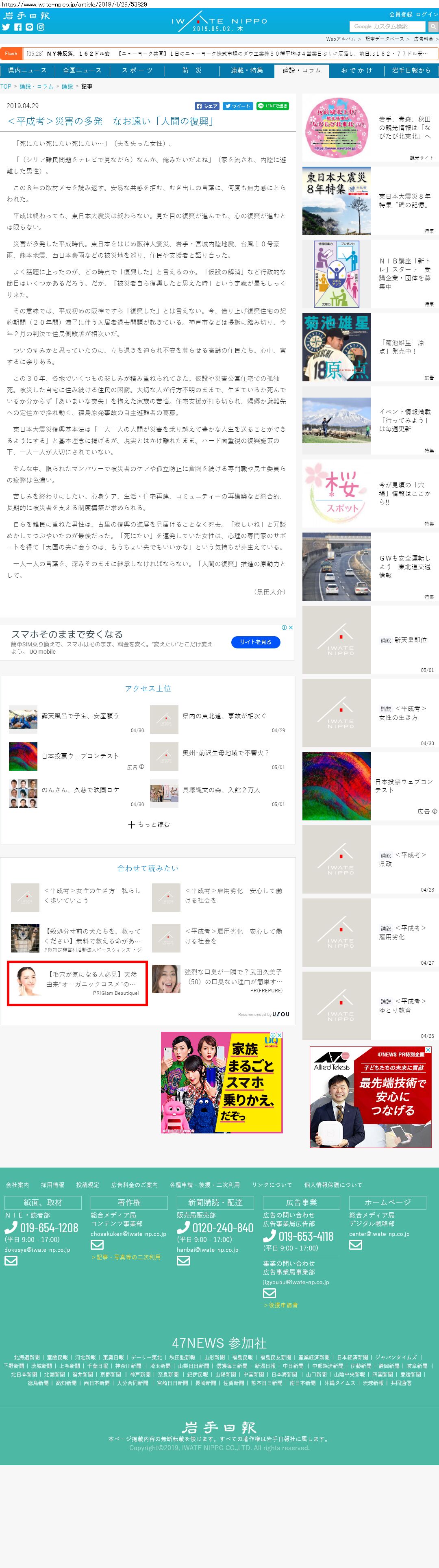Tap the サイトを見る ad button
Screen dimensions: 439x1568
click(x=255, y=642)
